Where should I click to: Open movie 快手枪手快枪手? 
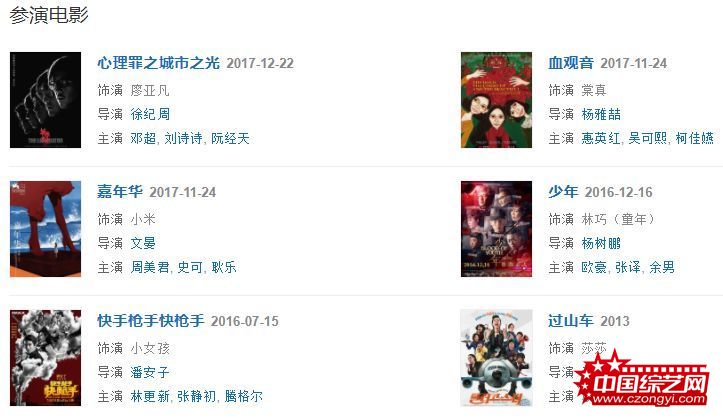pos(151,321)
